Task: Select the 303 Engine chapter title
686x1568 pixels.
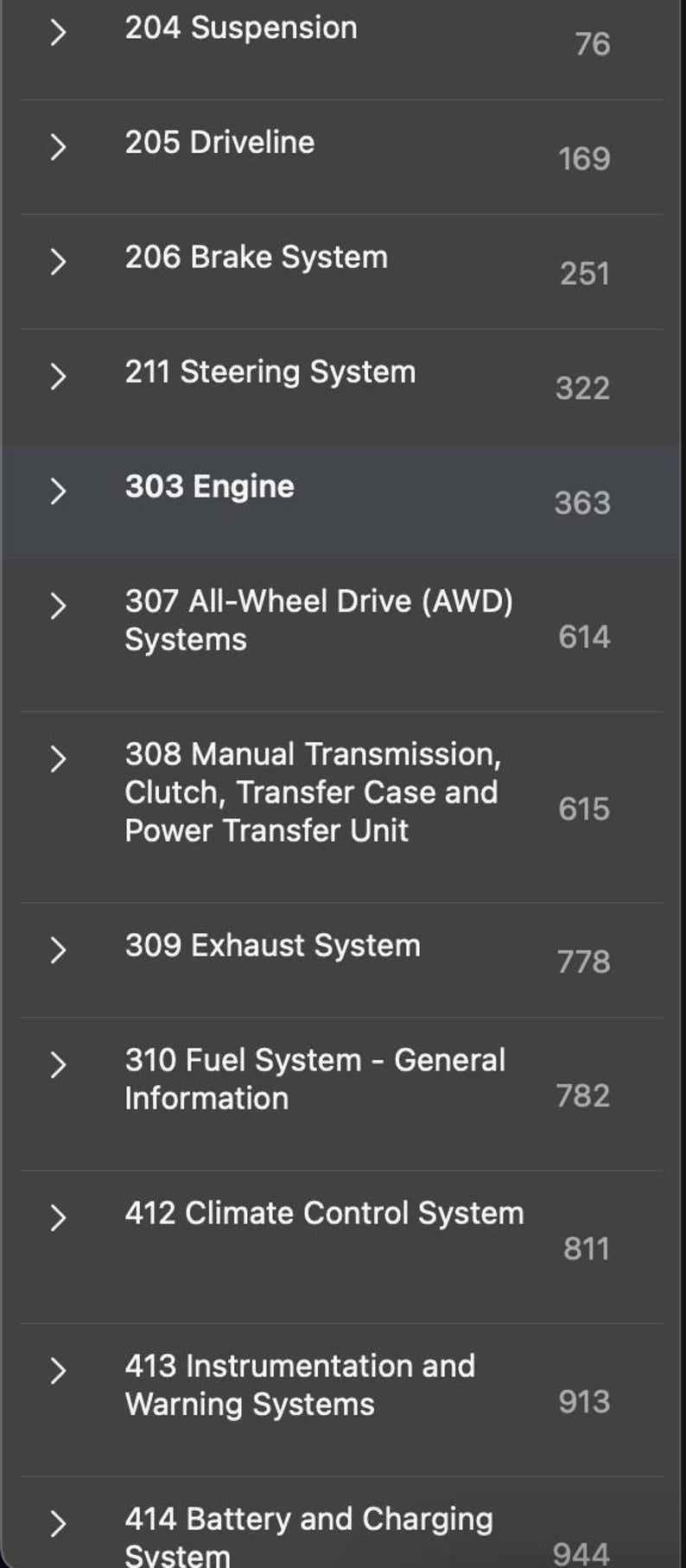Action: pos(208,486)
